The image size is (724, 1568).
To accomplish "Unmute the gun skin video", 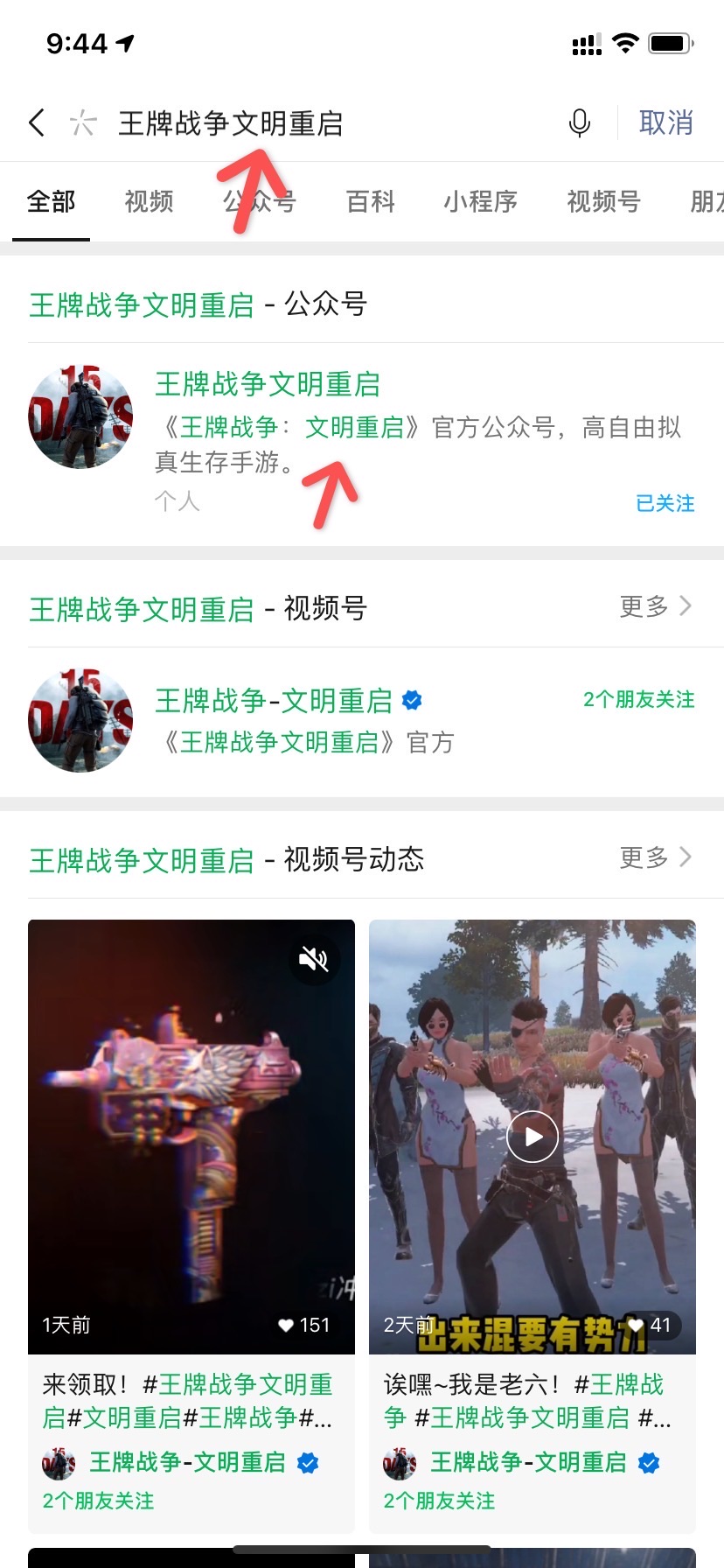I will click(x=314, y=959).
